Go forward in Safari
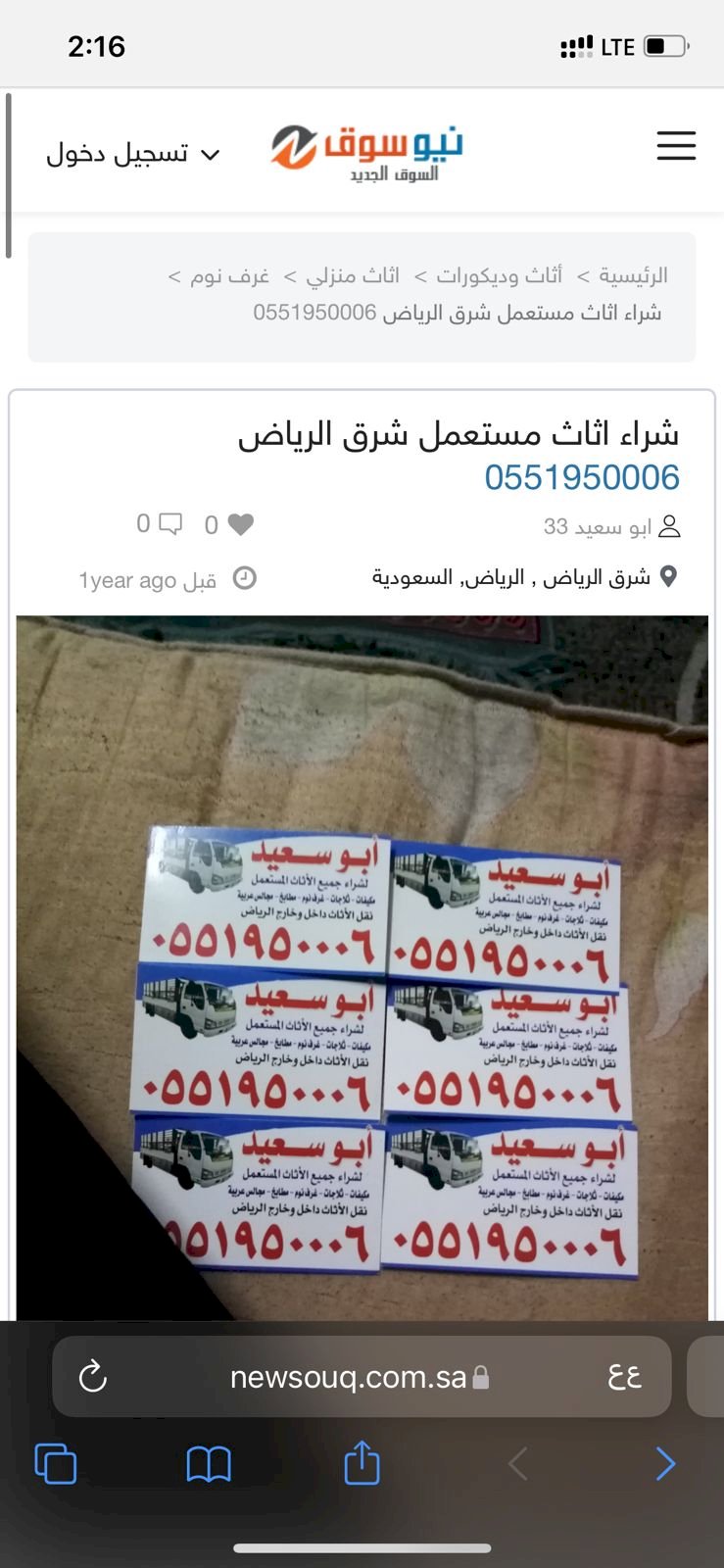Image resolution: width=724 pixels, height=1568 pixels. point(665,1464)
